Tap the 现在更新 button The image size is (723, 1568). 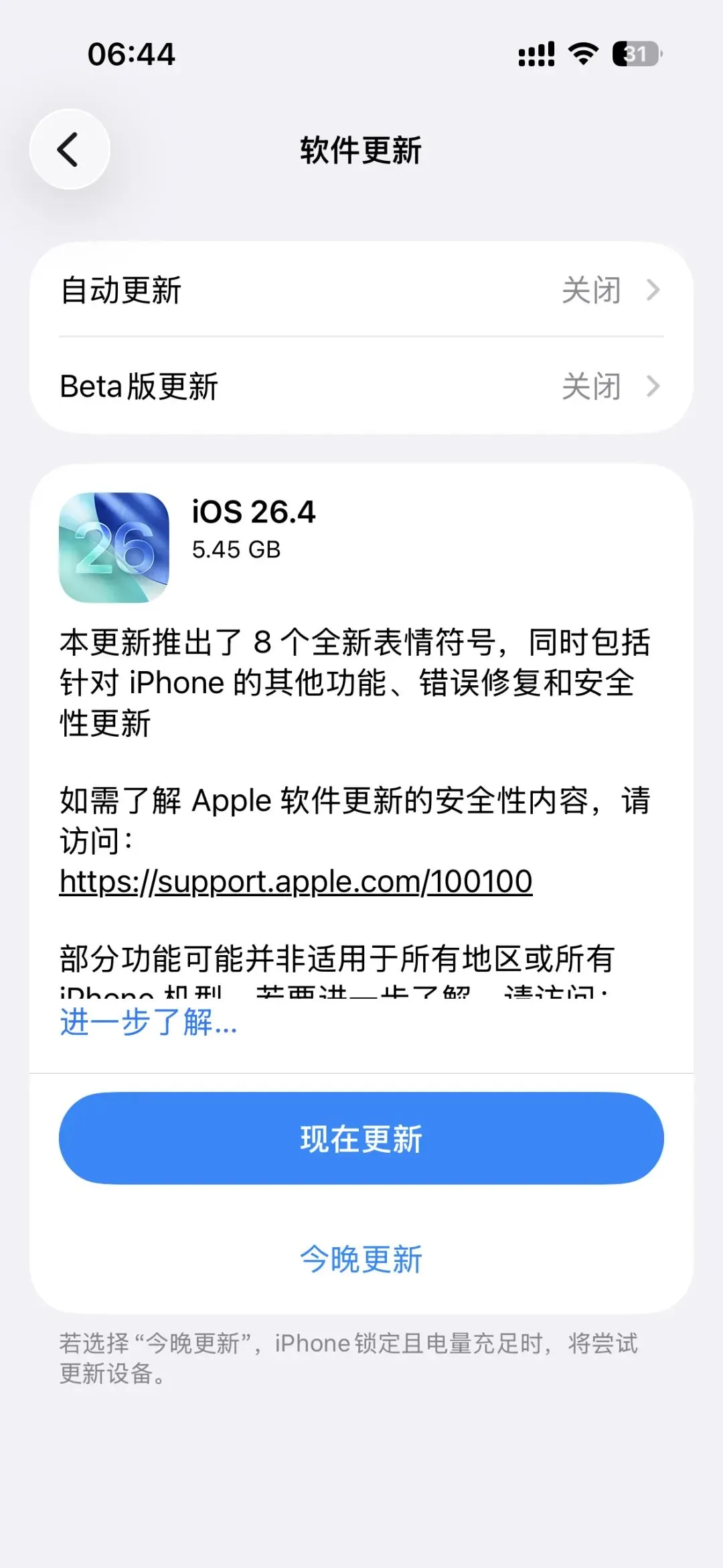(361, 1138)
